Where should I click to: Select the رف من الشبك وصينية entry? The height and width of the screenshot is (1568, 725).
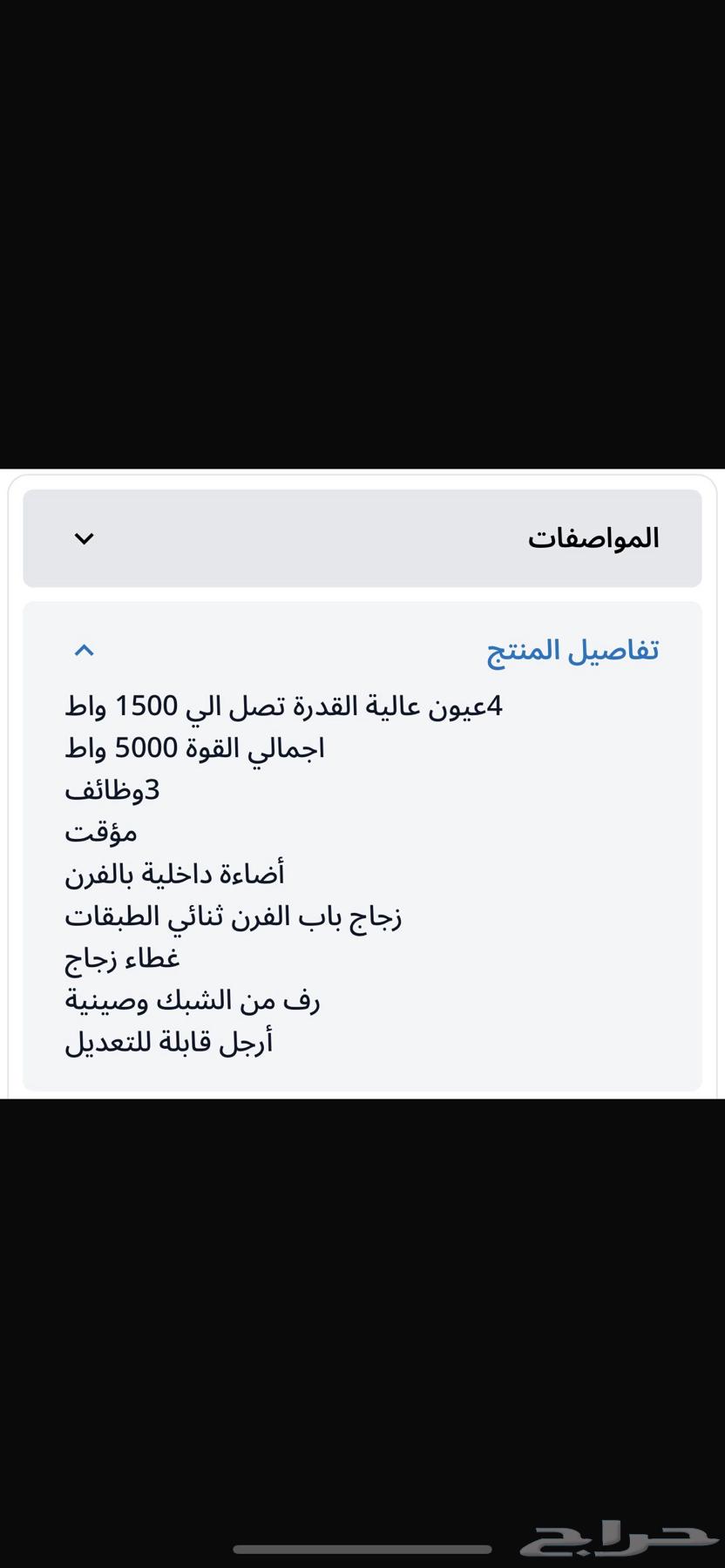pos(193,1000)
